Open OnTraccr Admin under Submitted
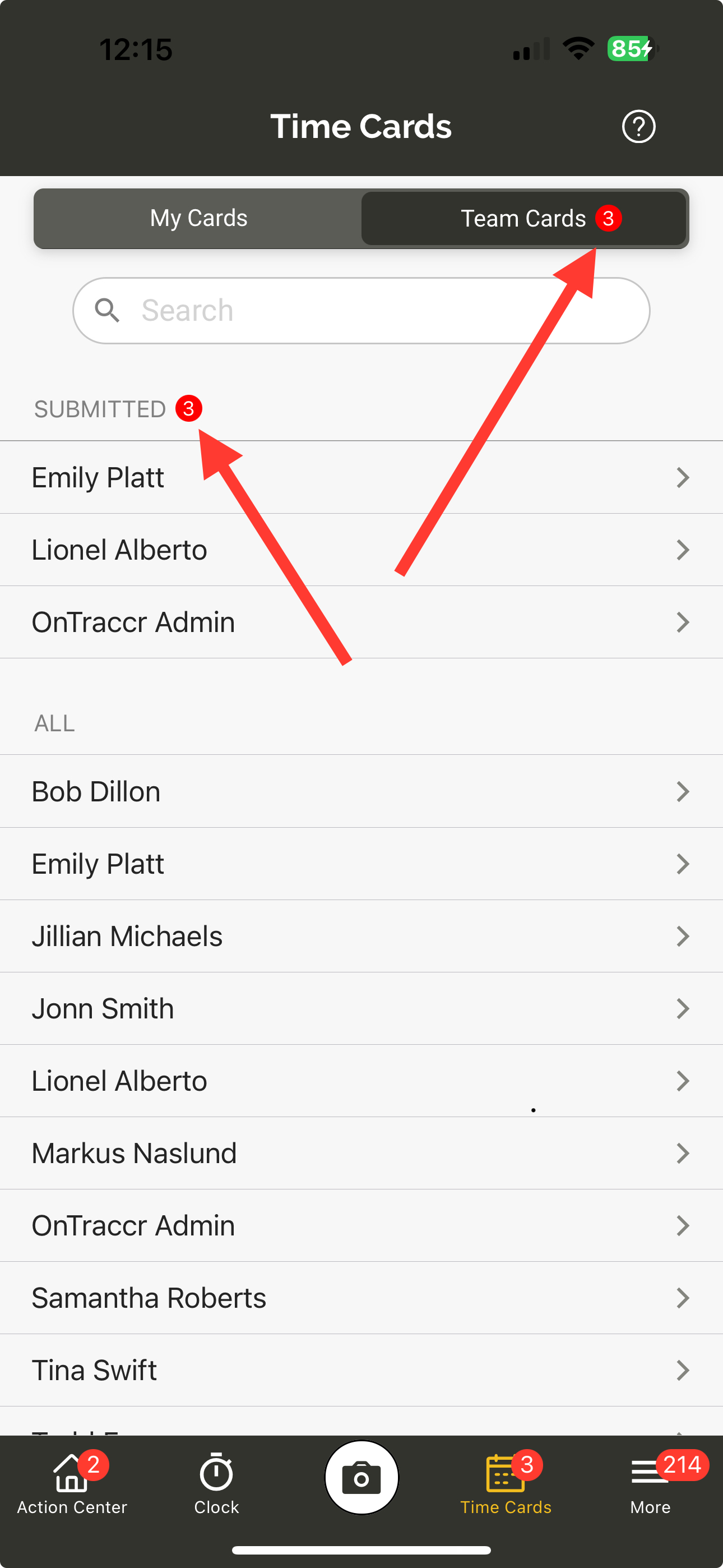 361,622
